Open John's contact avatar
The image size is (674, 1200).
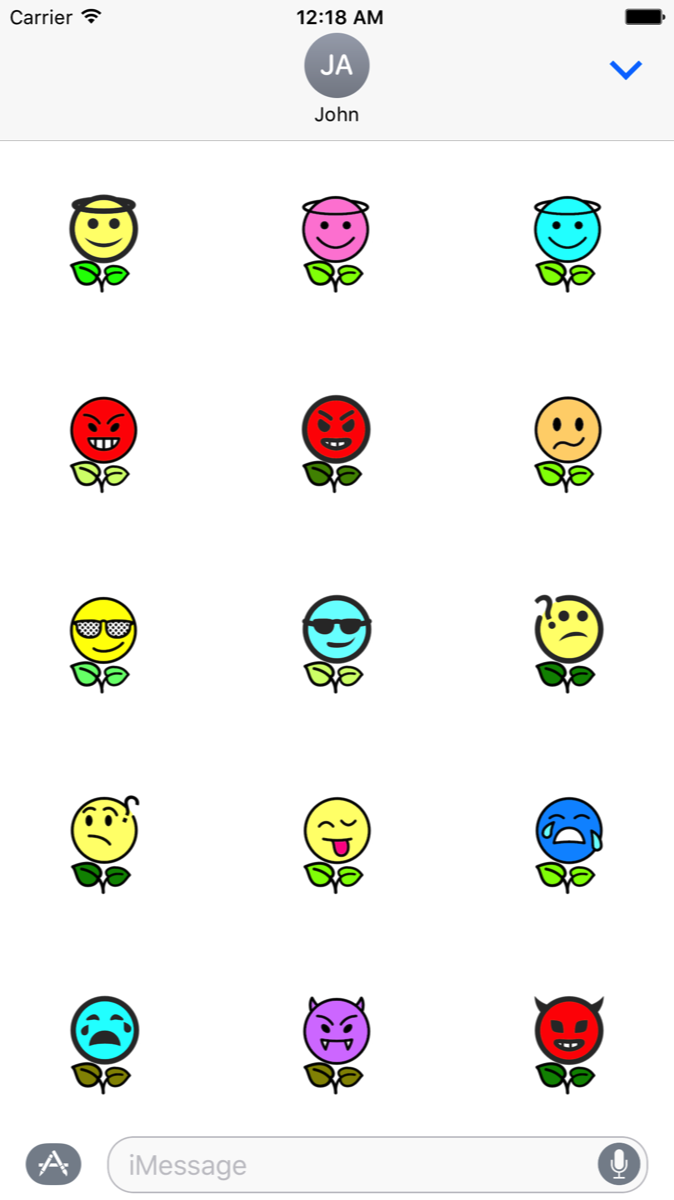click(x=337, y=65)
